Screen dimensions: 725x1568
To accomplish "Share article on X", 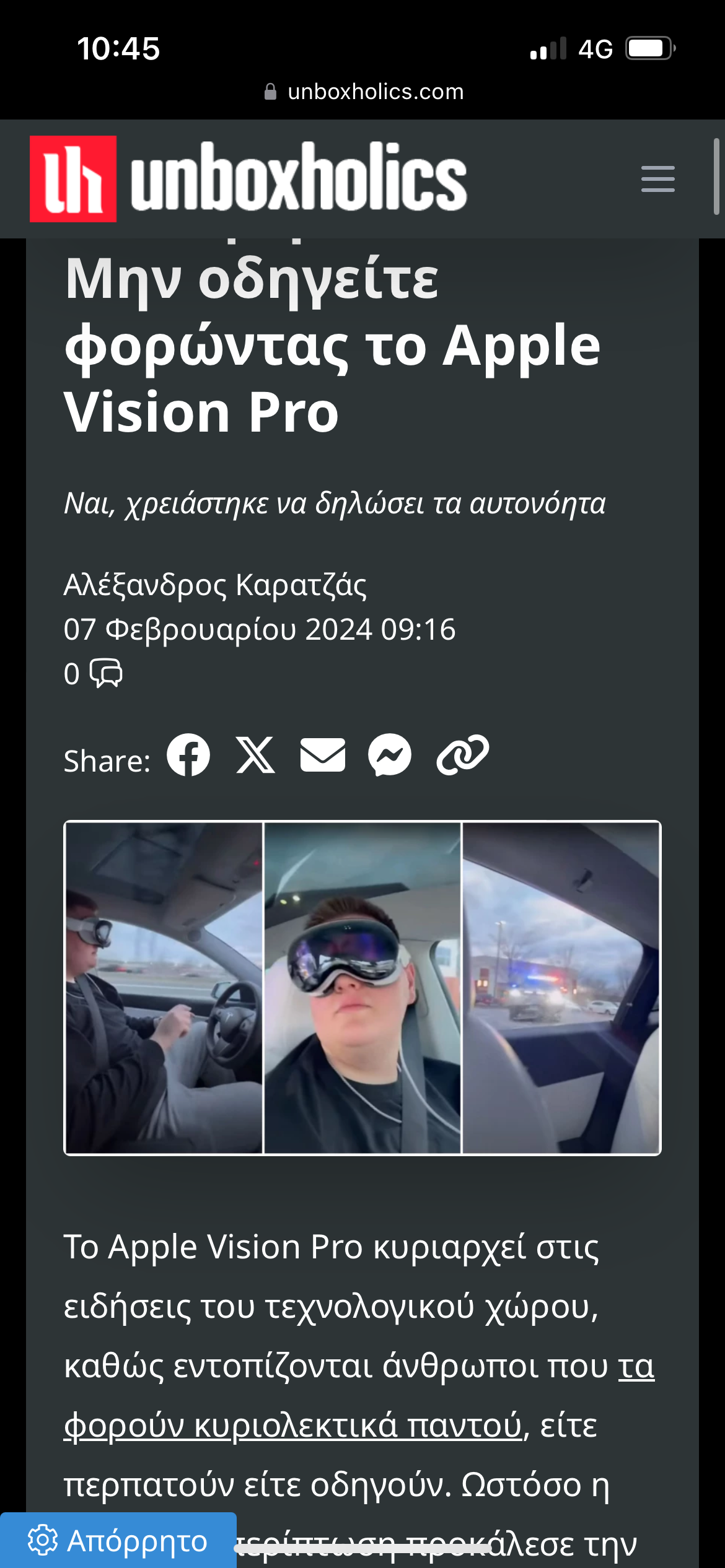I will (x=255, y=755).
